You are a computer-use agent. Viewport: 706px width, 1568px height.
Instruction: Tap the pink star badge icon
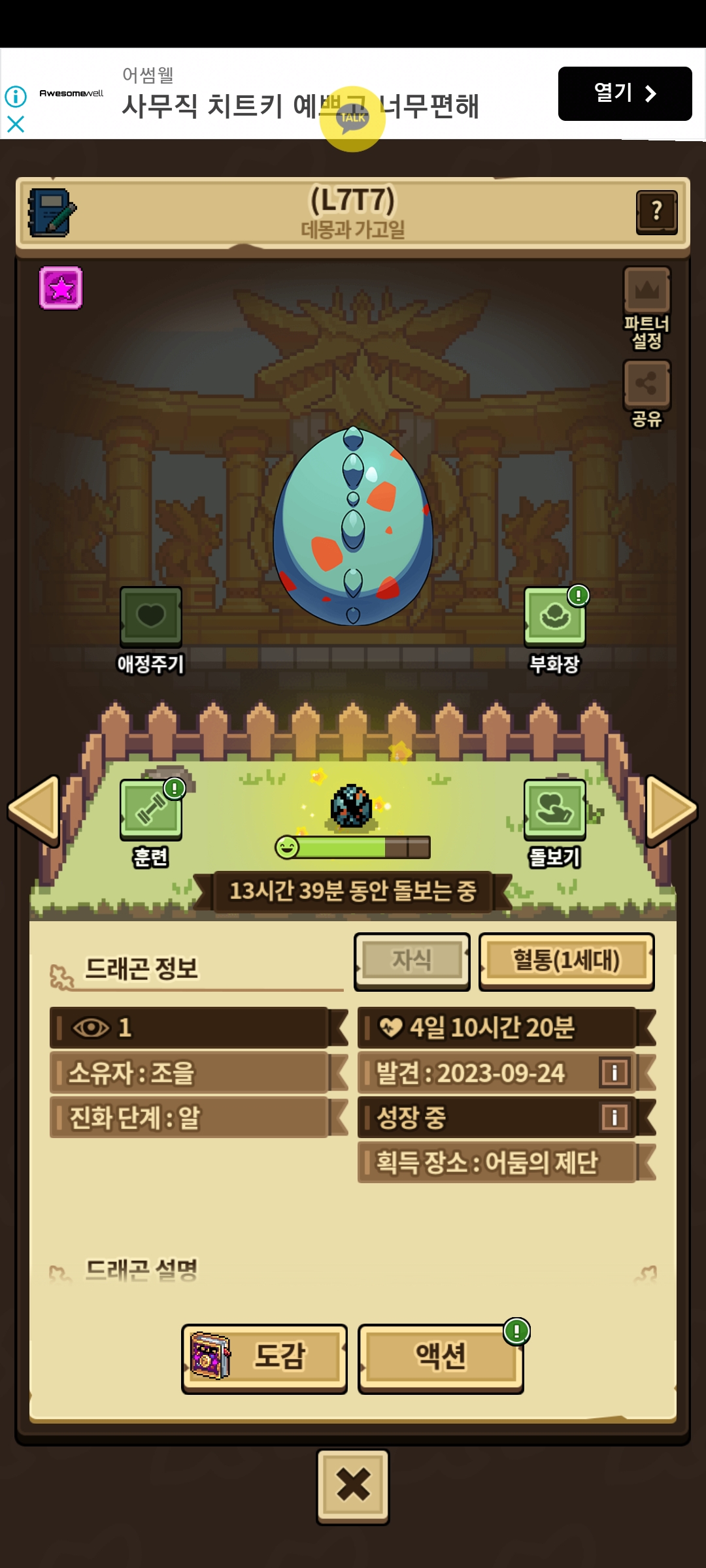[x=61, y=288]
